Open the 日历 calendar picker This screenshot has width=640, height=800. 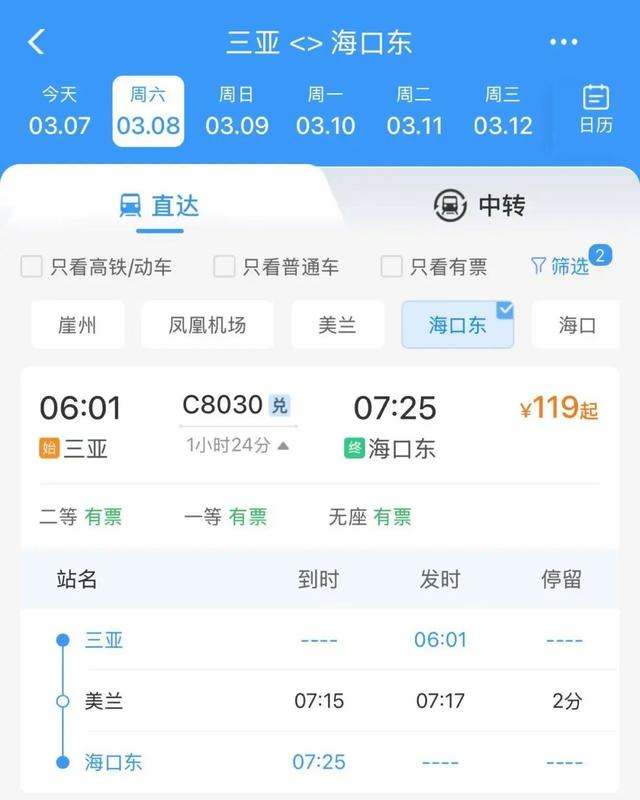click(596, 110)
